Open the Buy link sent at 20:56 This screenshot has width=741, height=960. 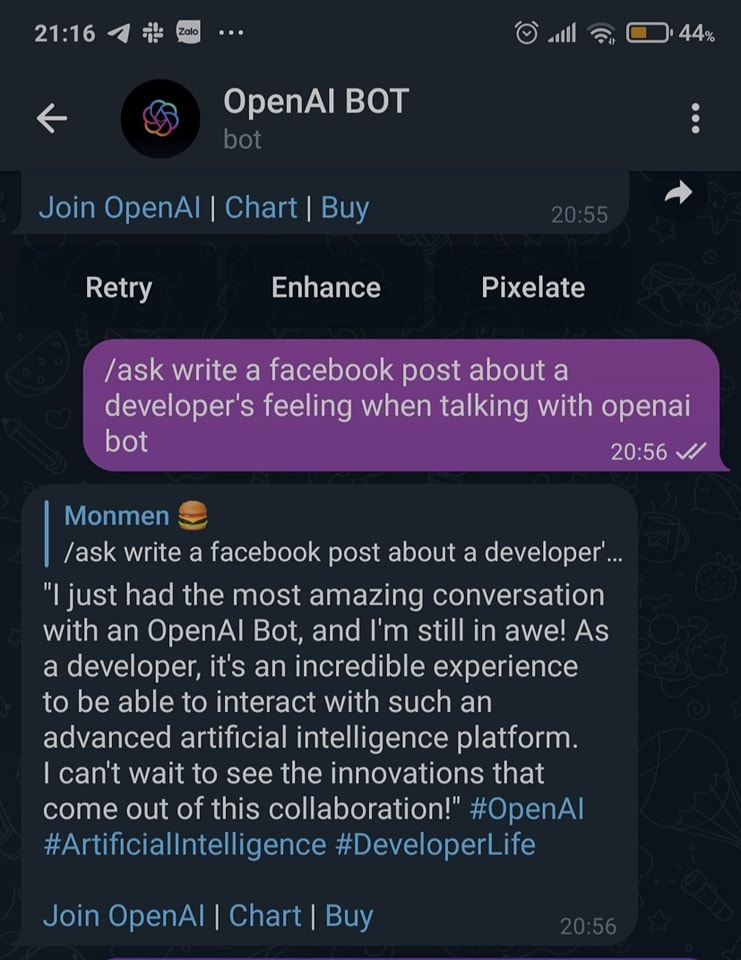click(349, 916)
